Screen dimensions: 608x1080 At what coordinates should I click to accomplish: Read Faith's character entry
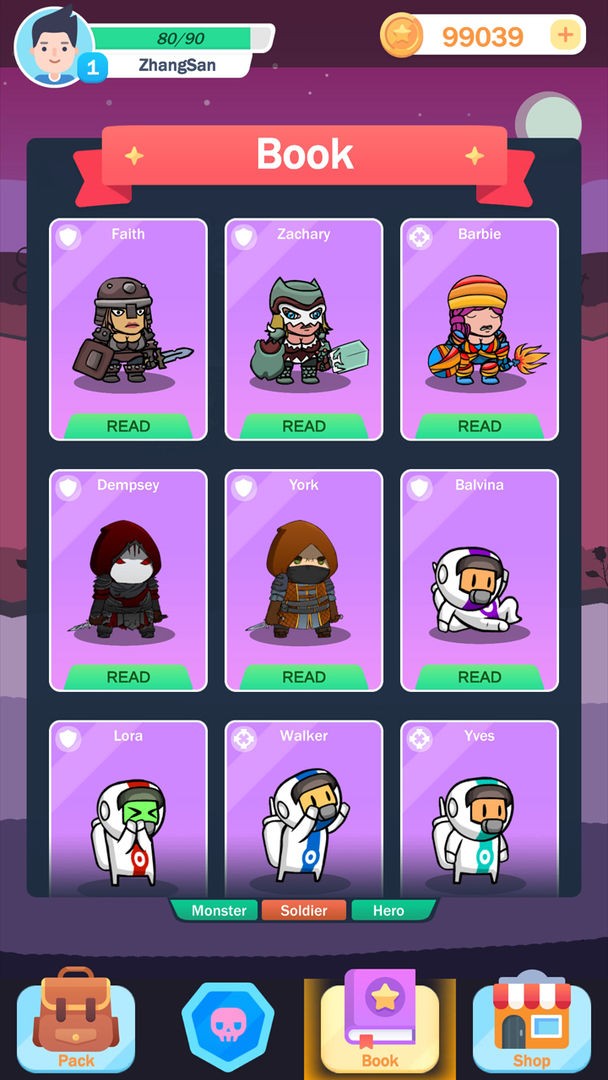click(128, 426)
